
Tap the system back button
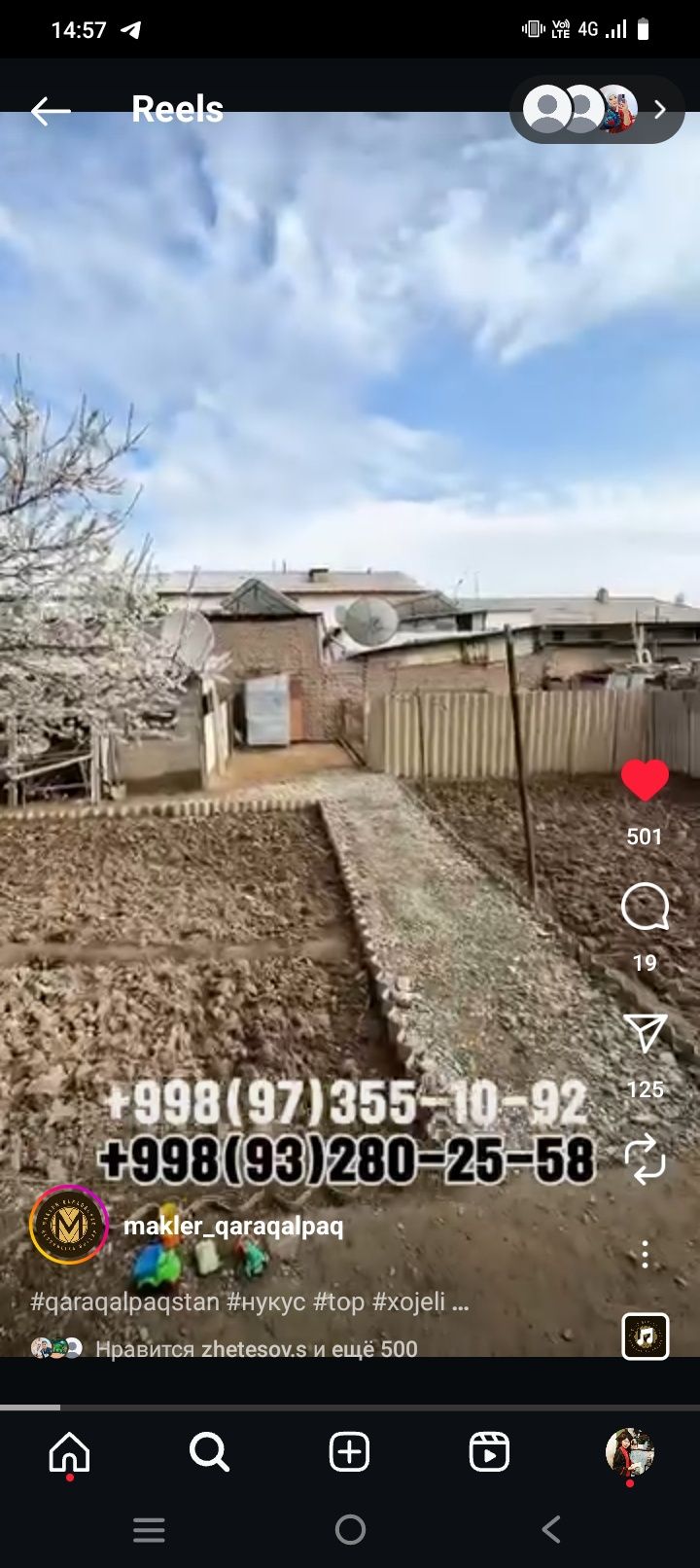pyautogui.click(x=551, y=1530)
